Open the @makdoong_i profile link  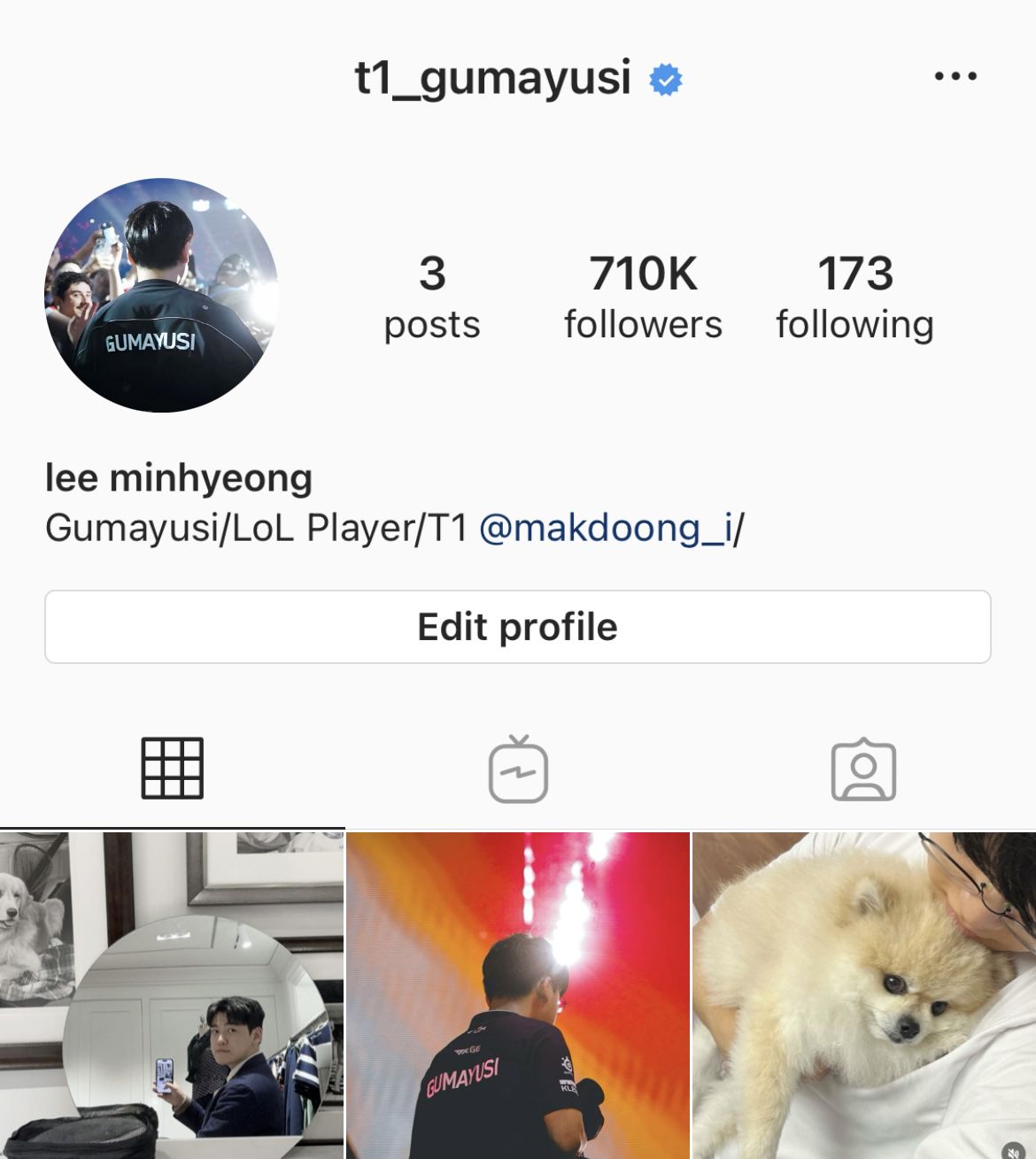[x=607, y=529]
